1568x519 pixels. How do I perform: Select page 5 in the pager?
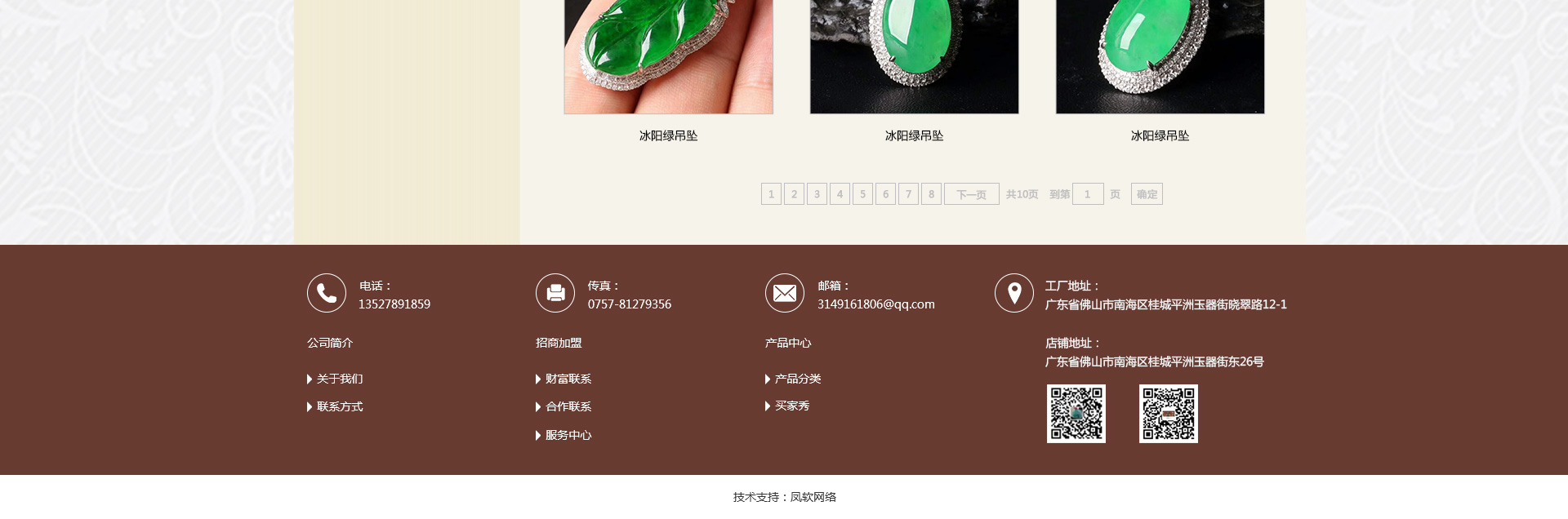coord(862,194)
